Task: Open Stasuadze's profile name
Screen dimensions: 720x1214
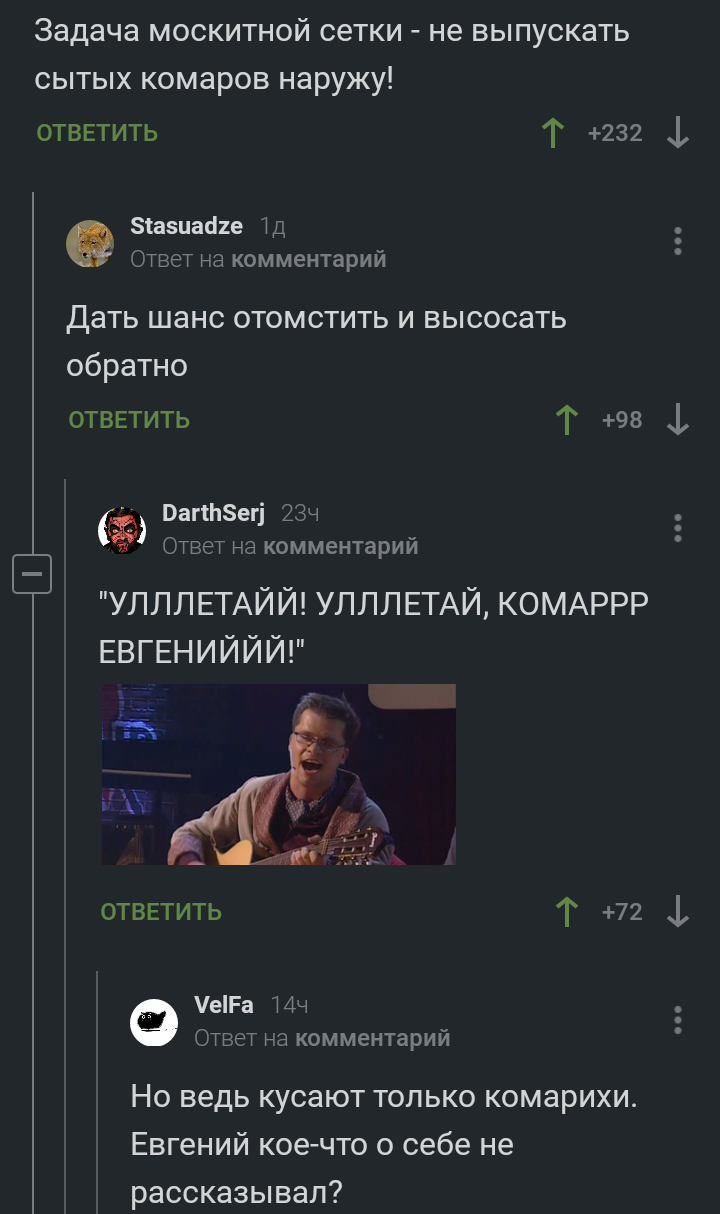Action: coord(186,226)
